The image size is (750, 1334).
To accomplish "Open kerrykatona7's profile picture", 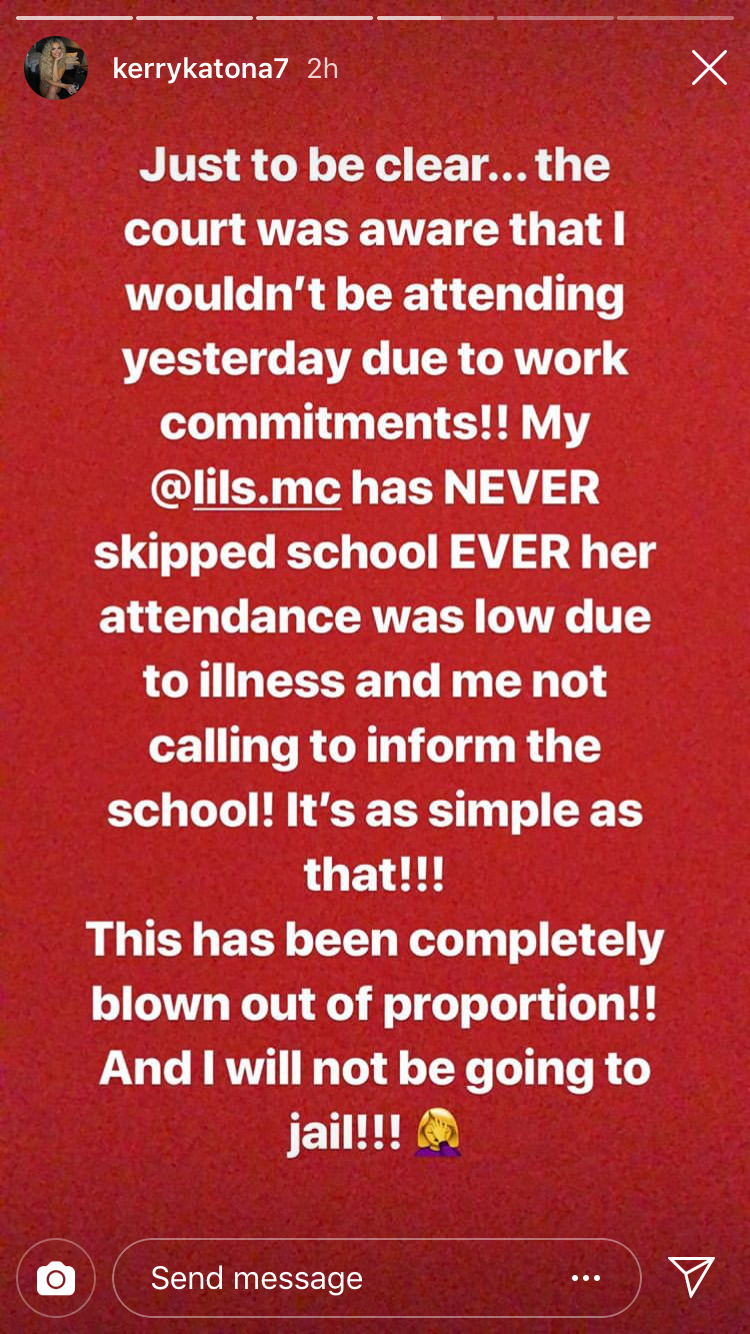I will [56, 68].
